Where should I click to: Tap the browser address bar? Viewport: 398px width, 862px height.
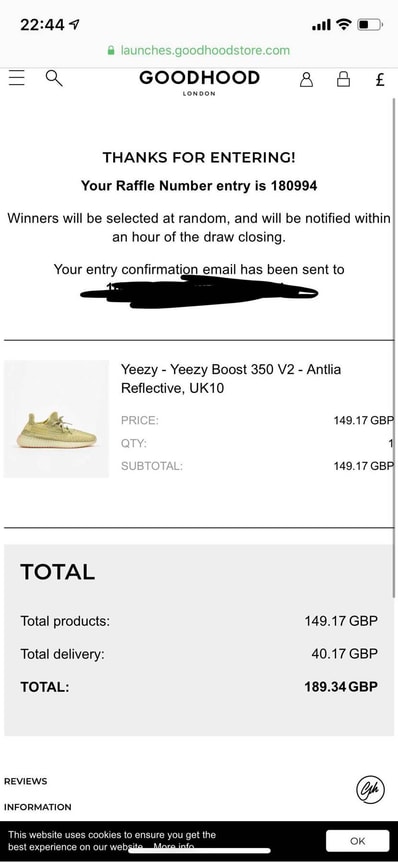coord(199,51)
